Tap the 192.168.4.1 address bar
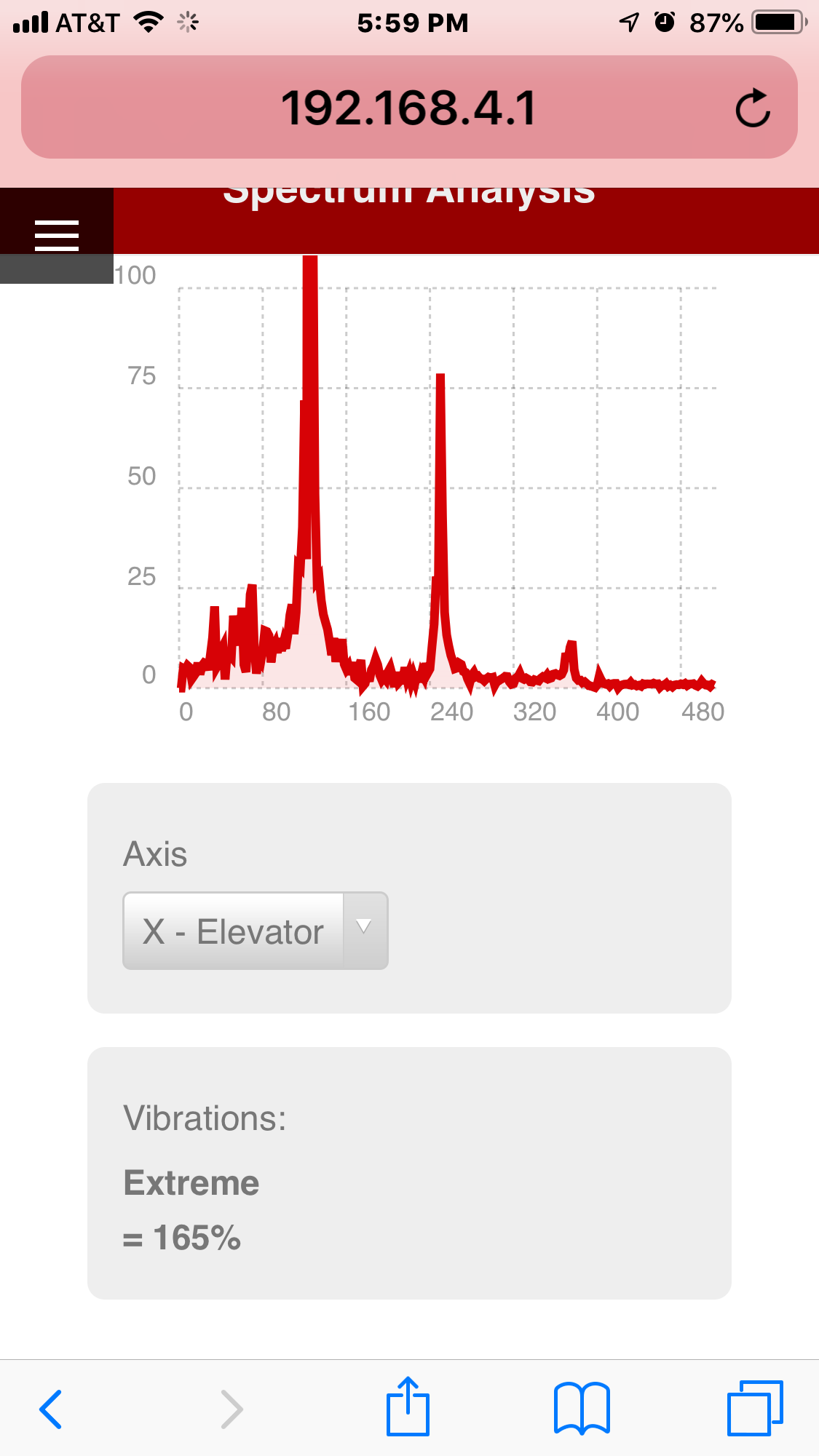Image resolution: width=819 pixels, height=1456 pixels. (x=408, y=108)
